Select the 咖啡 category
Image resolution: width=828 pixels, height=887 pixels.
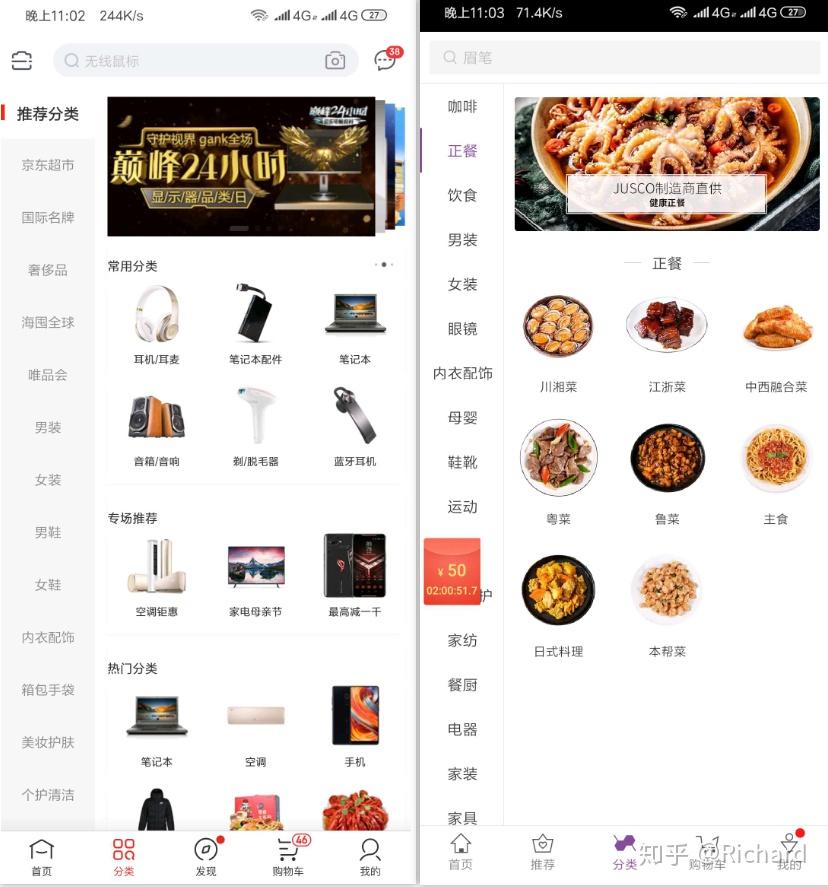pyautogui.click(x=462, y=107)
